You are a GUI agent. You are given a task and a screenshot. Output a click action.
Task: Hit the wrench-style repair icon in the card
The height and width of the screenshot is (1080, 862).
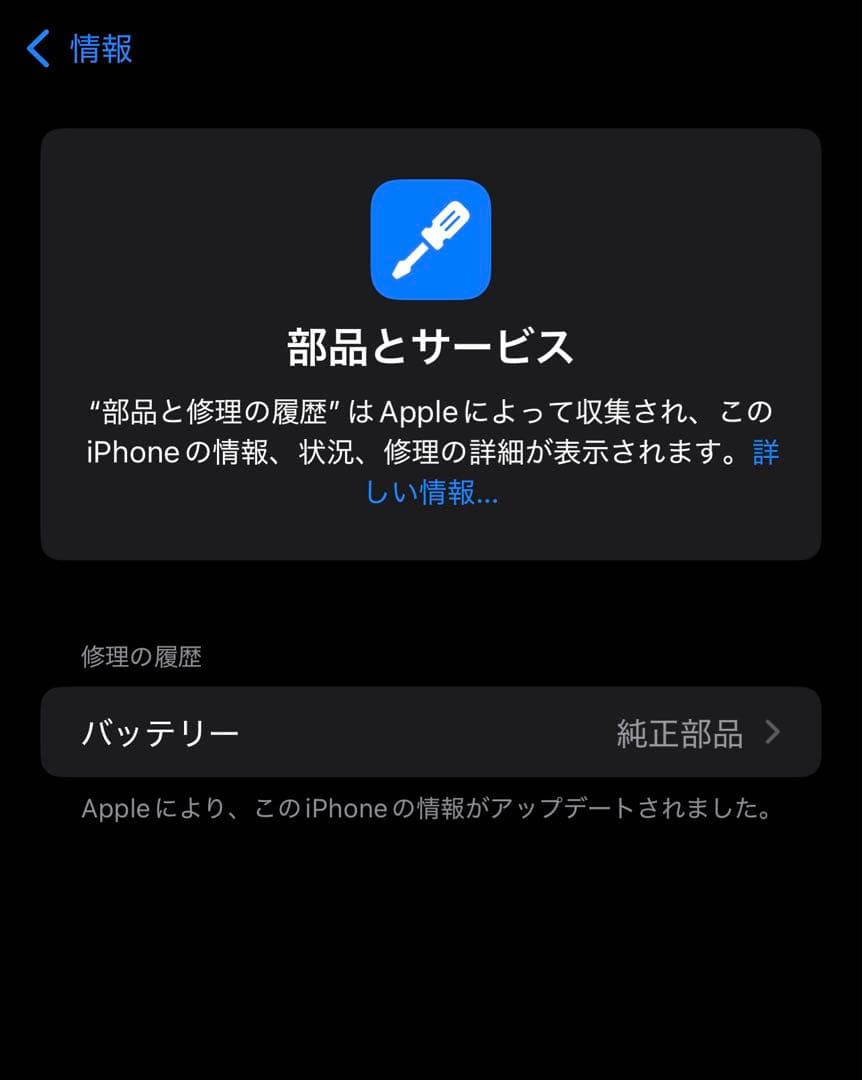pos(431,240)
